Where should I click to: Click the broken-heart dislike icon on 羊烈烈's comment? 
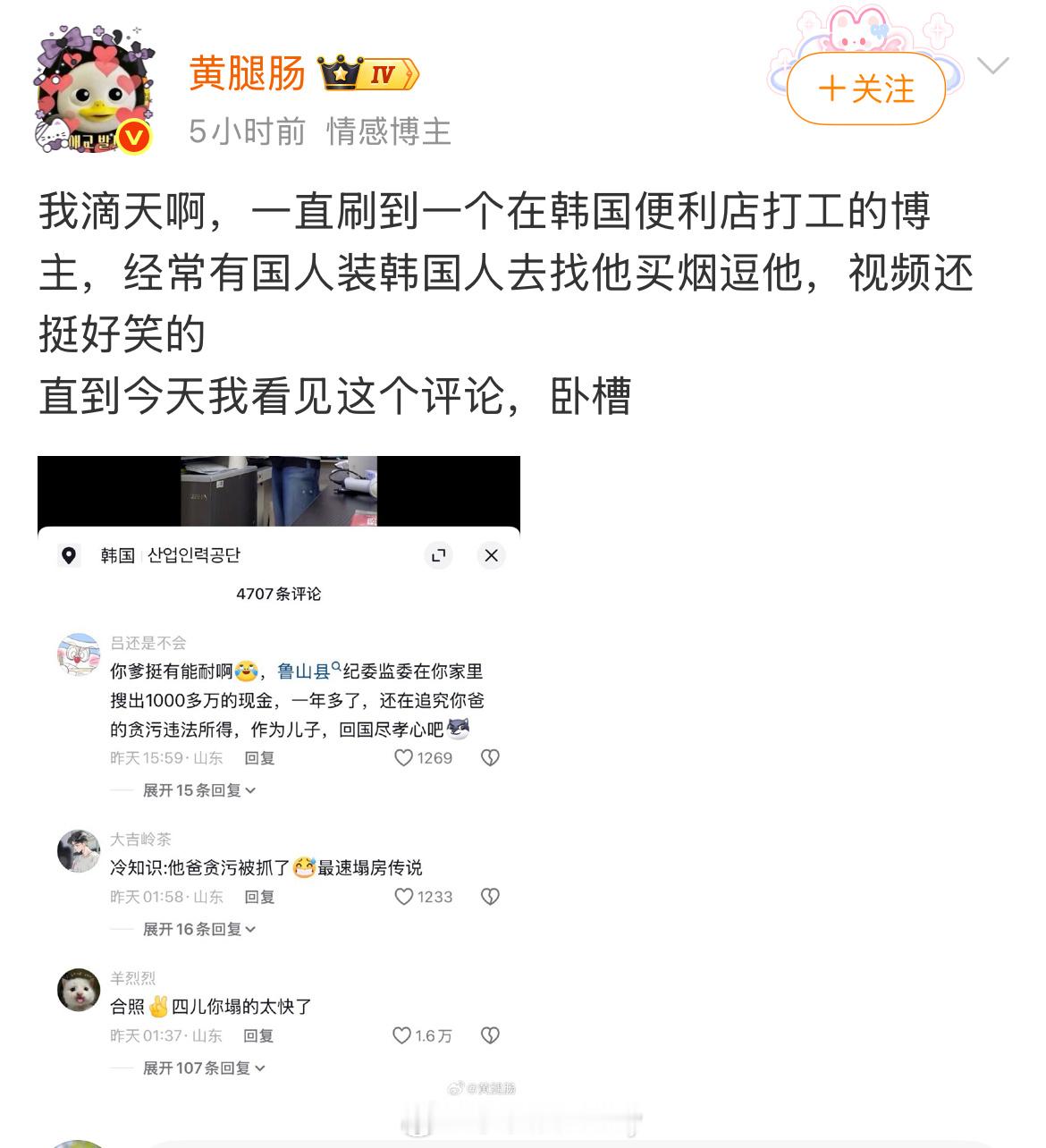click(490, 1035)
